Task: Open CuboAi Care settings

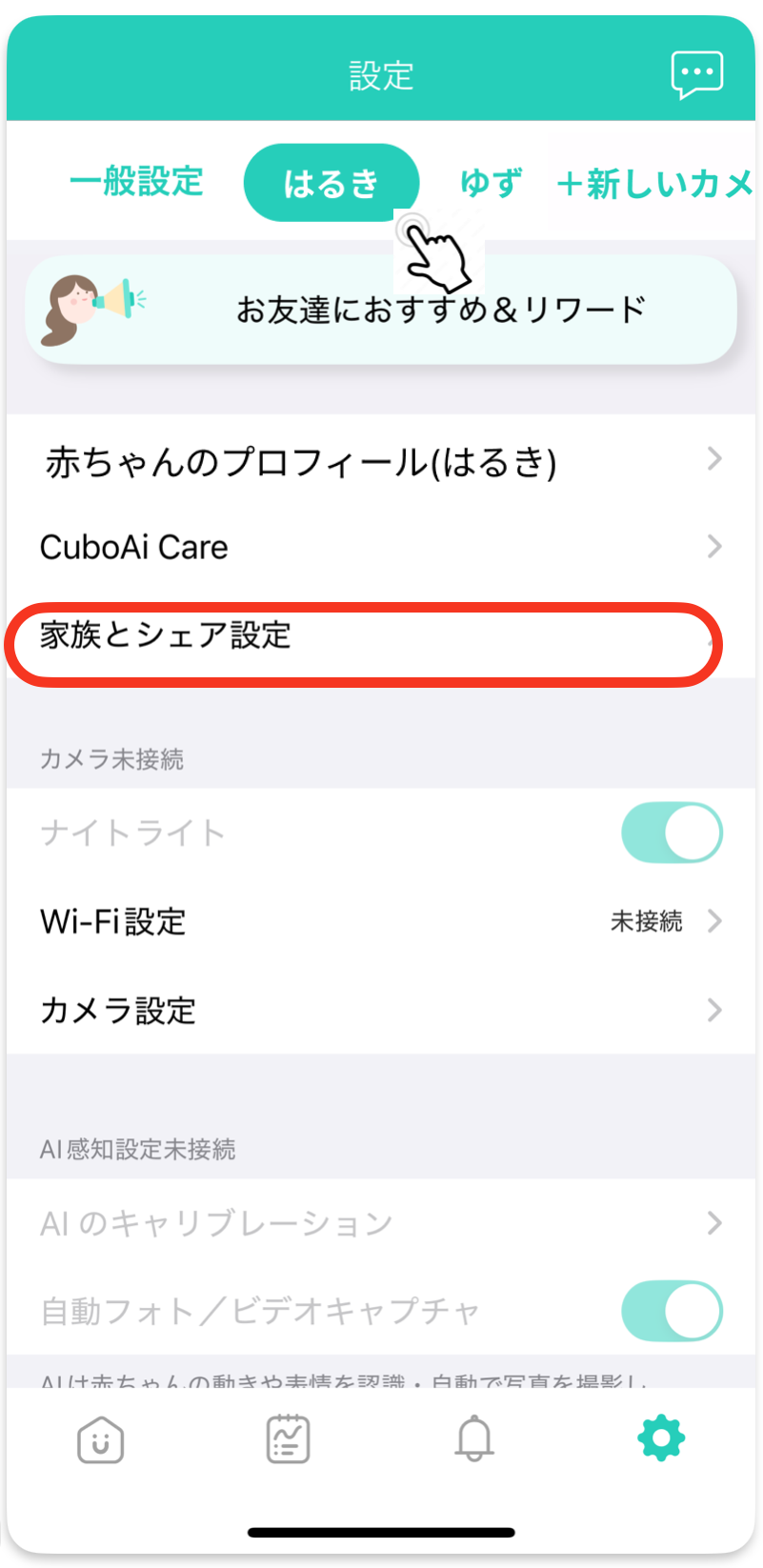Action: pos(381,547)
